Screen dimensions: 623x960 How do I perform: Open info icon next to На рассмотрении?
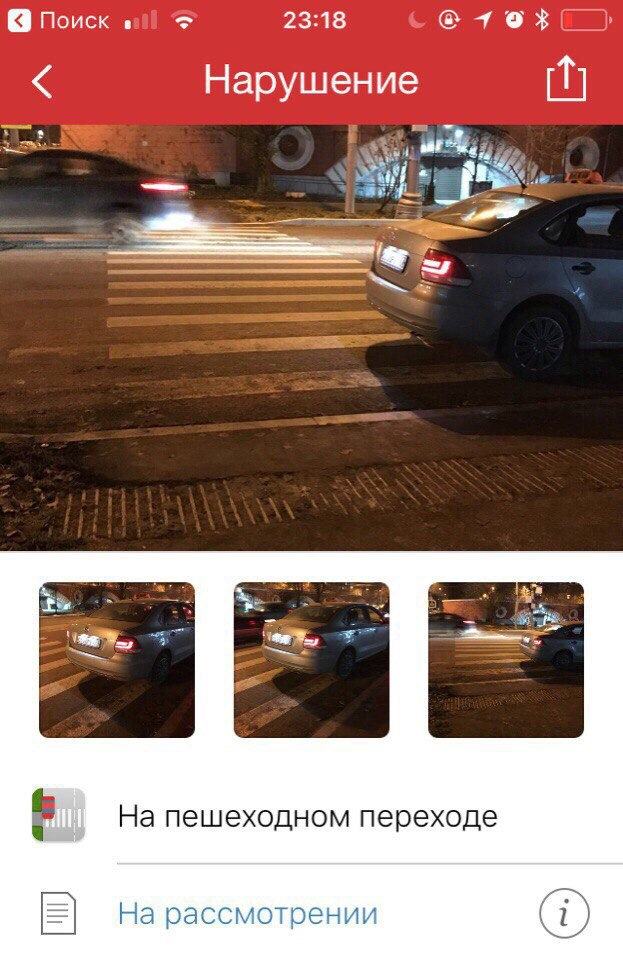click(x=564, y=913)
